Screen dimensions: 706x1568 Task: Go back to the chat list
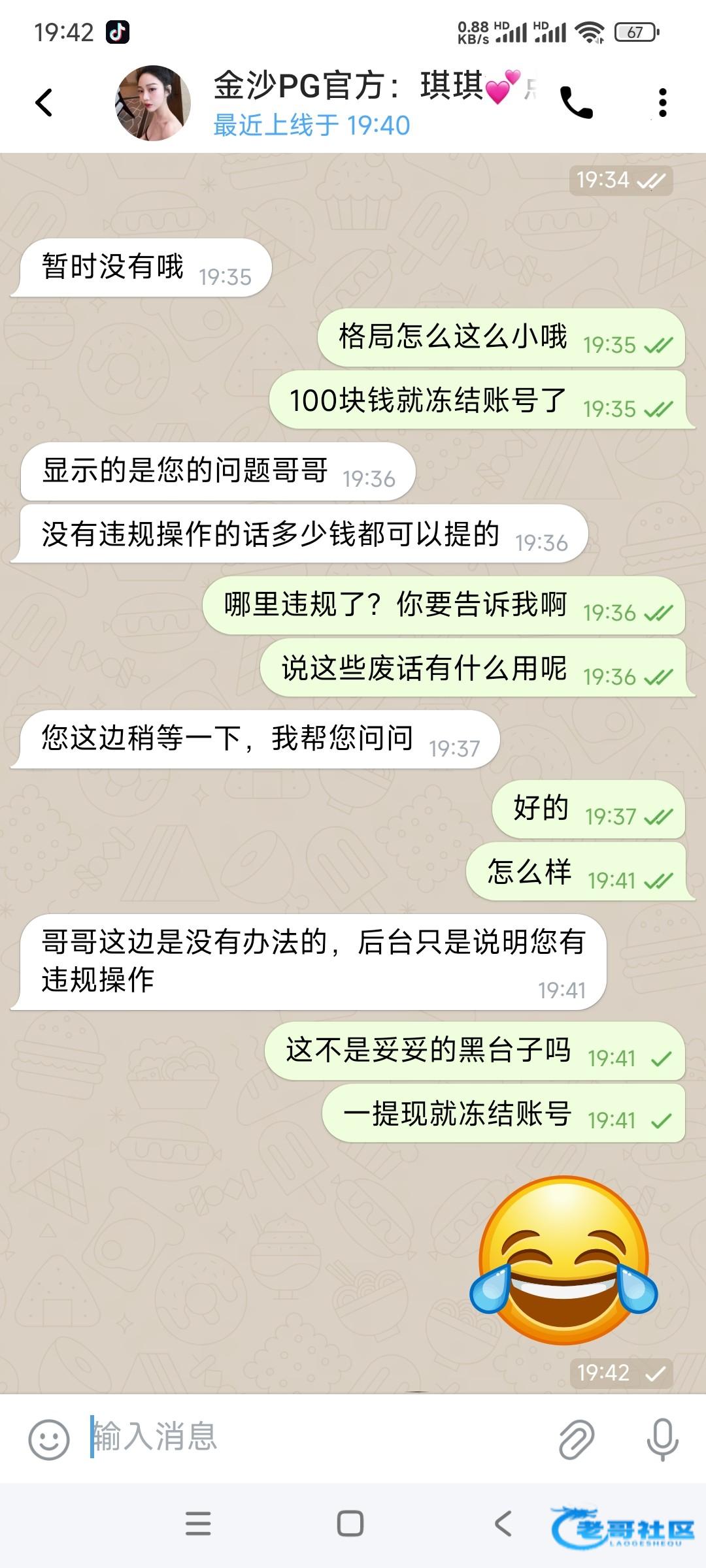click(44, 103)
